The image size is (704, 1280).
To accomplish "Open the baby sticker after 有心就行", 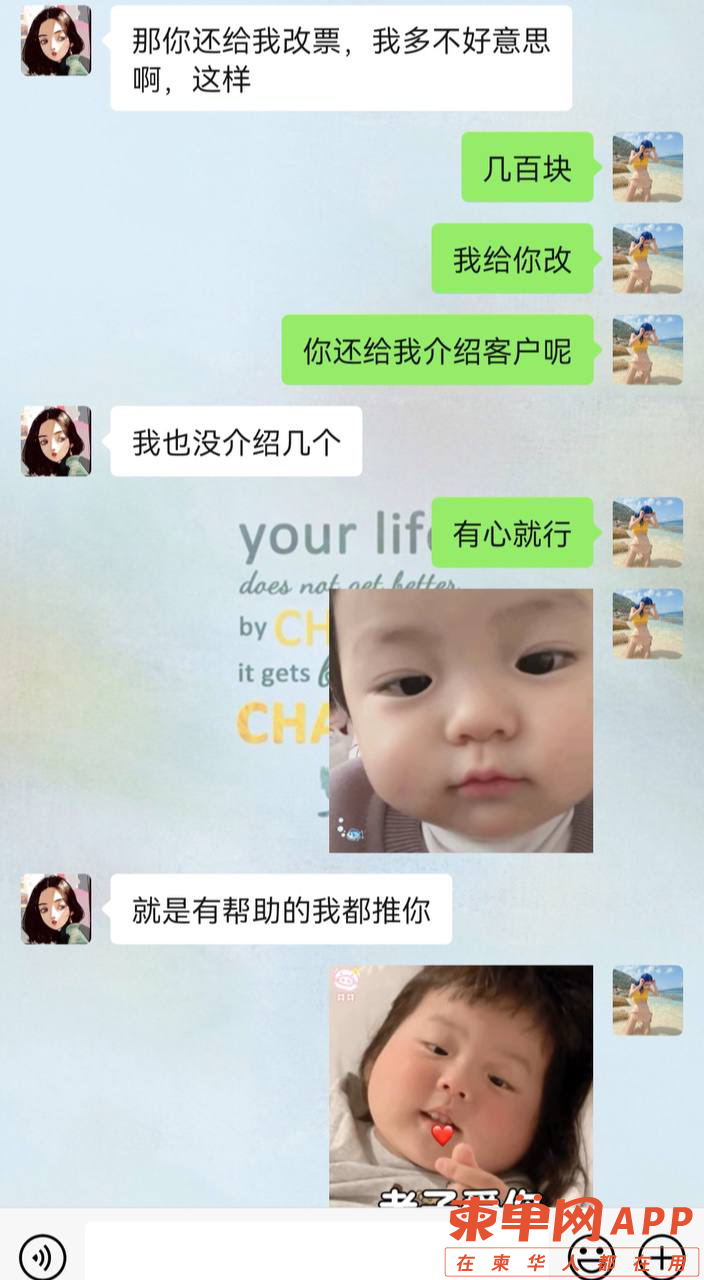I will [x=461, y=721].
